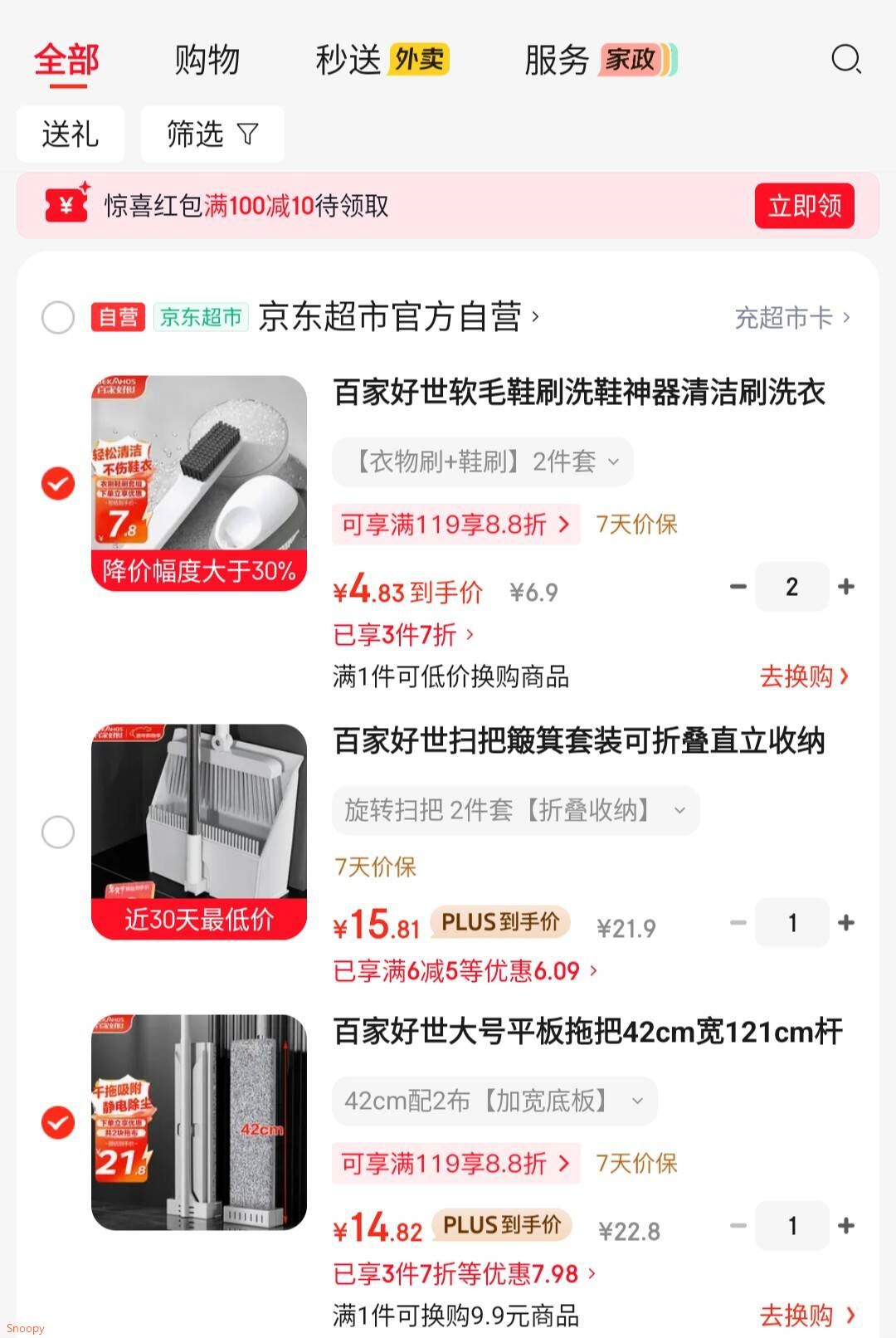The image size is (896, 1338).
Task: Increase the mop quantity with the plus button
Action: [x=847, y=1226]
